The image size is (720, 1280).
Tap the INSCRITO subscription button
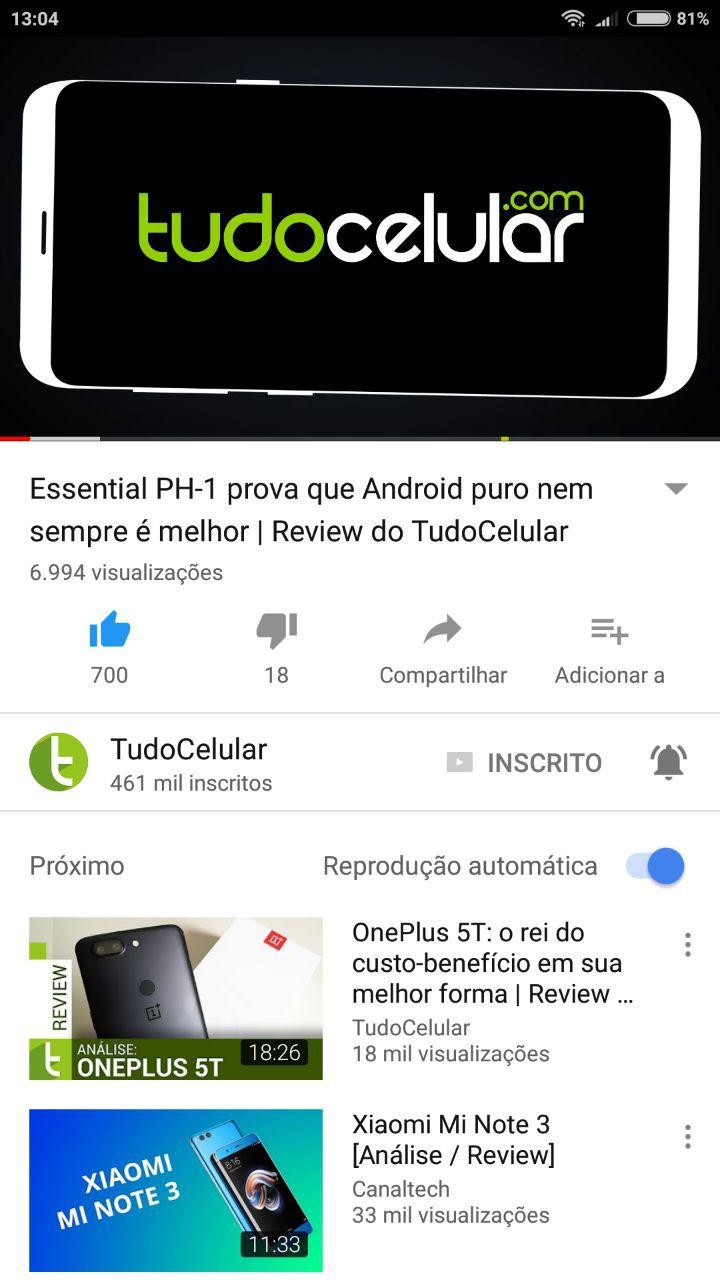524,763
